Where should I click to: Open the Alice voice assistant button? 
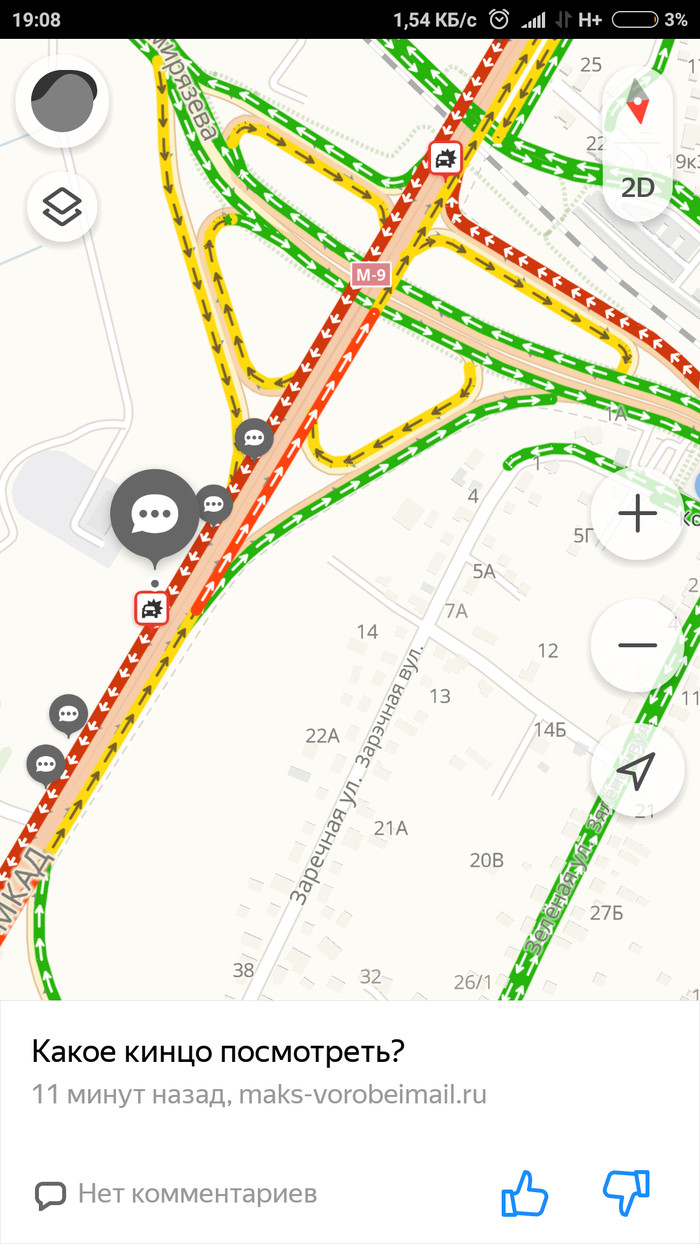pos(62,101)
